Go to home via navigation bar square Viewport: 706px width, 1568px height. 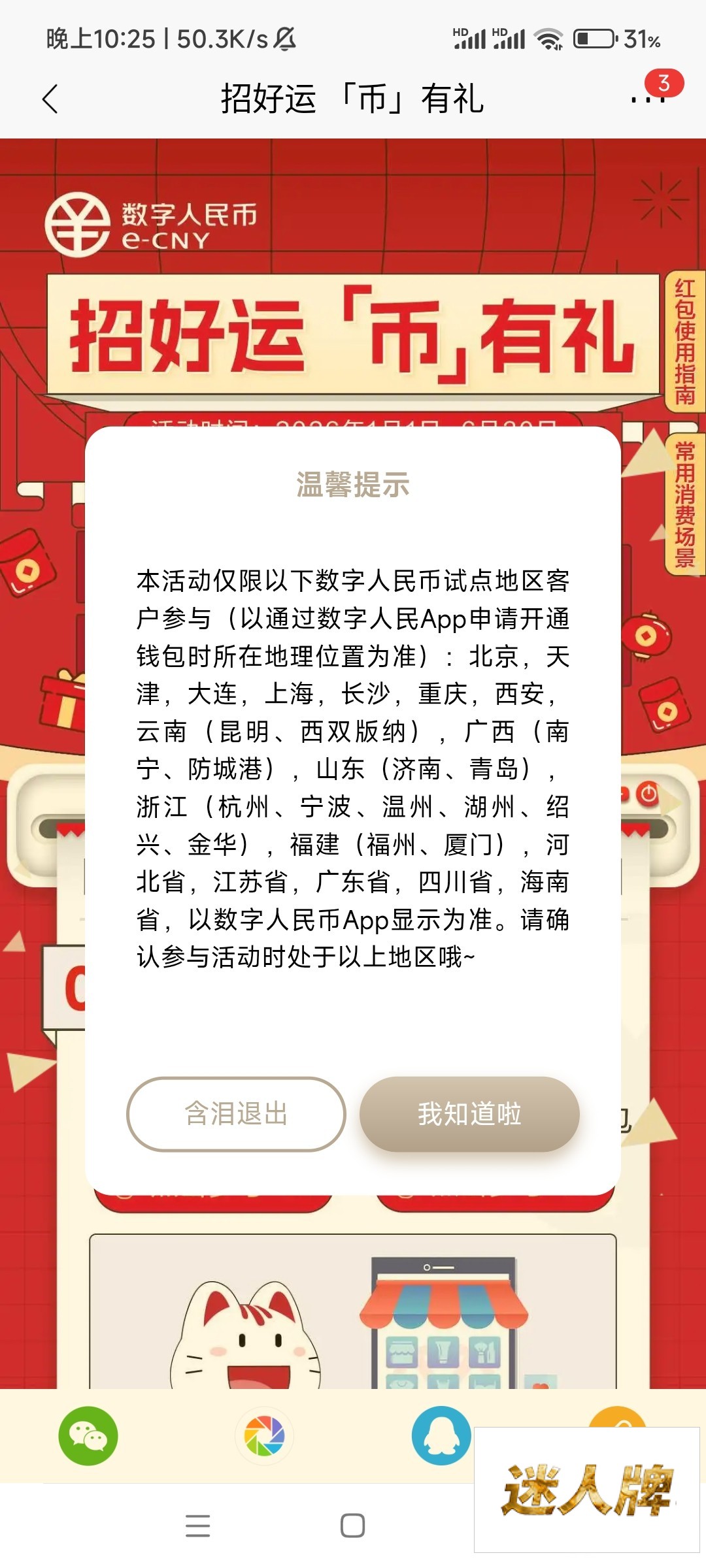(353, 1526)
